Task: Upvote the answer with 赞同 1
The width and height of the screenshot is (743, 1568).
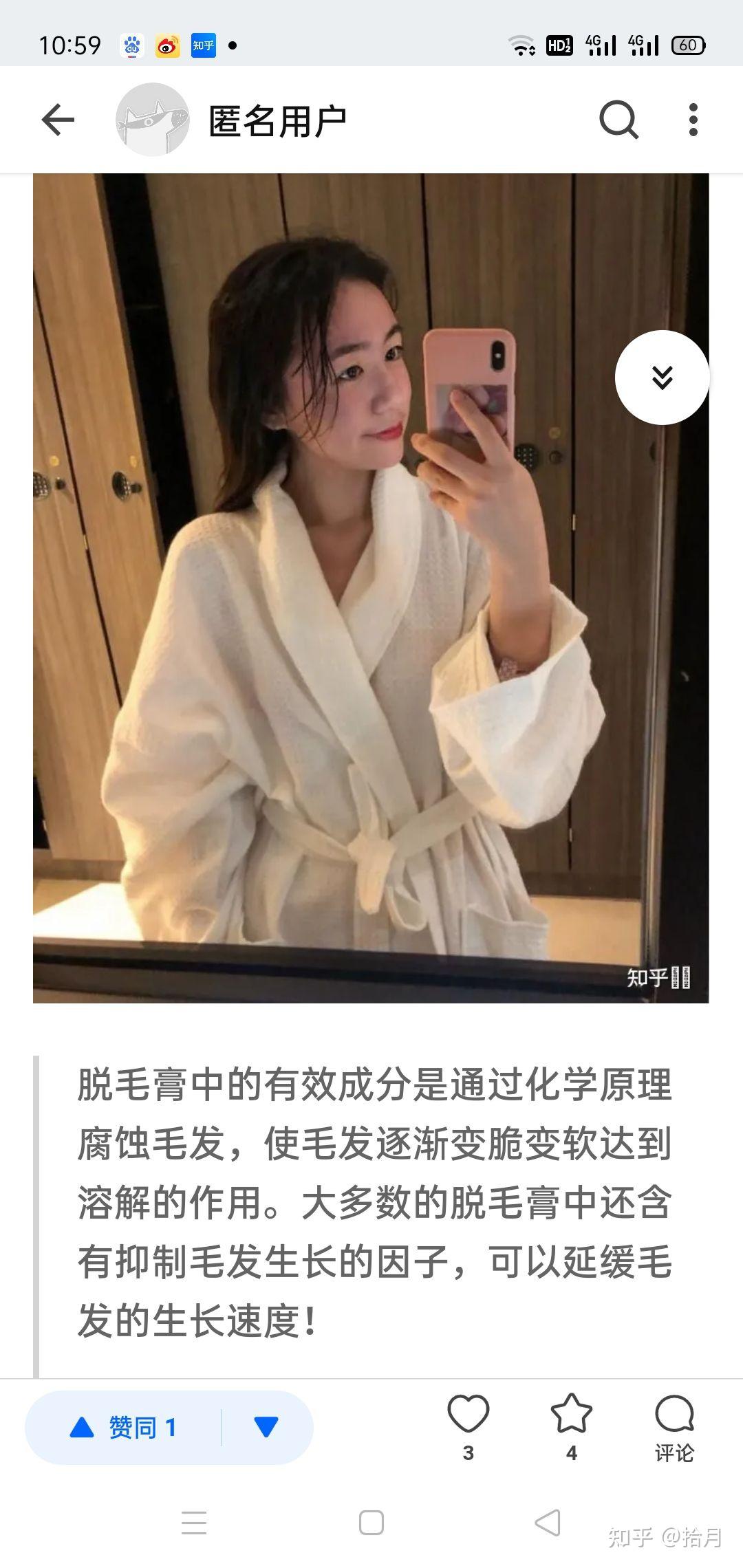Action: coord(124,1428)
